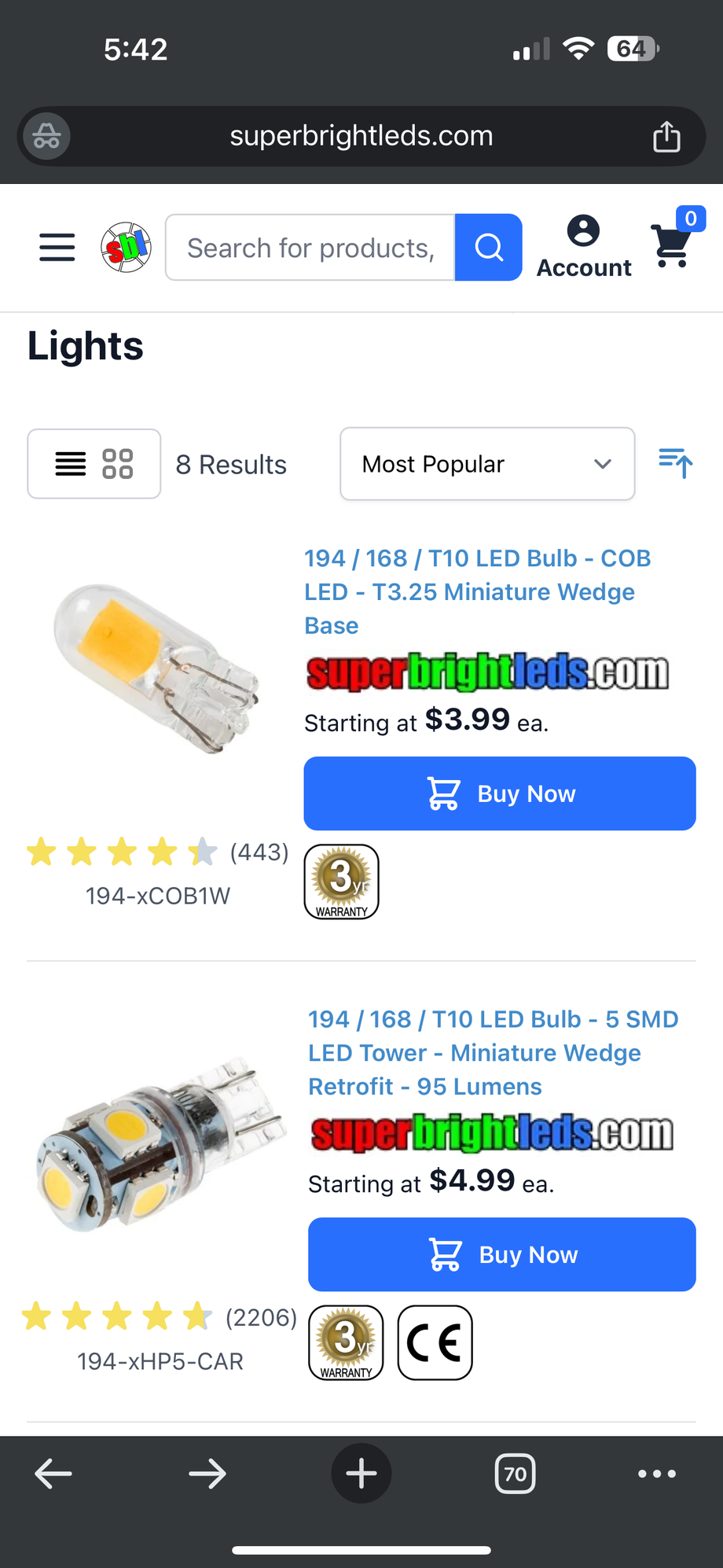723x1568 pixels.
Task: Open the 5 SMD LED Tower bulb link
Action: pyautogui.click(x=493, y=1052)
